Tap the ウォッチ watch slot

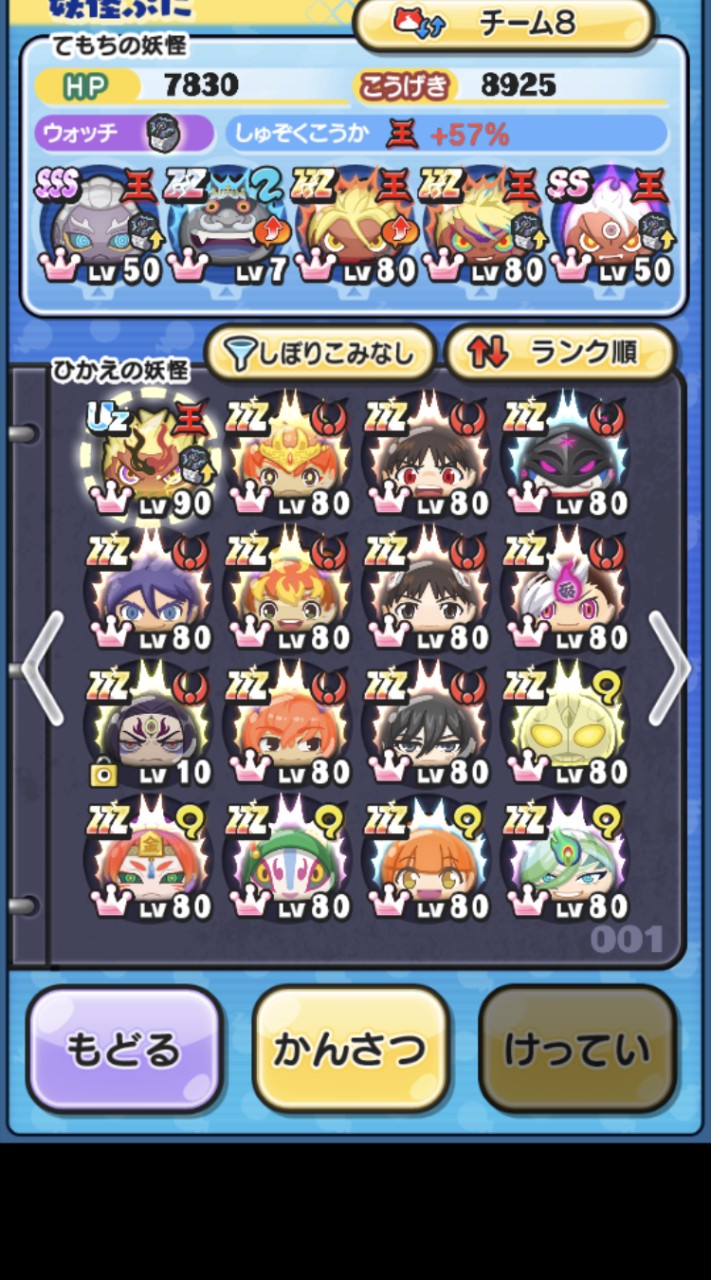point(124,133)
